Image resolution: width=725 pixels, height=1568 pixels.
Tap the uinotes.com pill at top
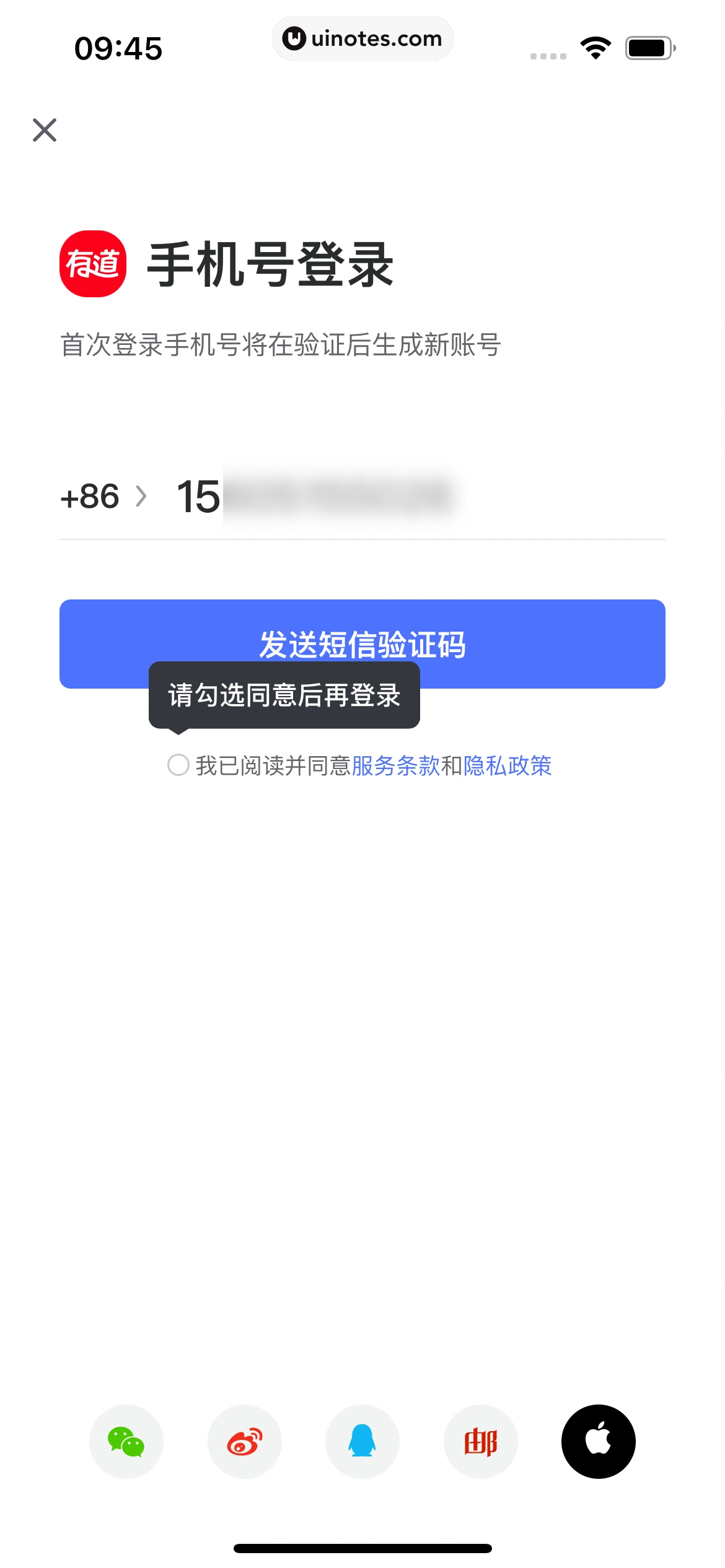pos(362,38)
